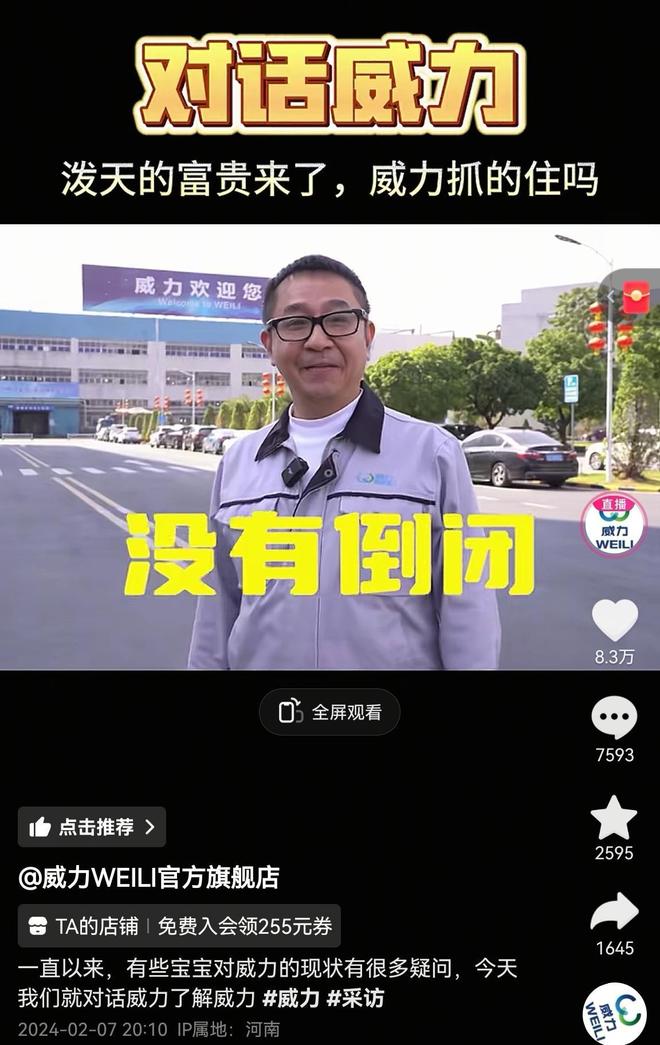Open the #威力 hashtag
This screenshot has width=660, height=1045.
tap(291, 998)
